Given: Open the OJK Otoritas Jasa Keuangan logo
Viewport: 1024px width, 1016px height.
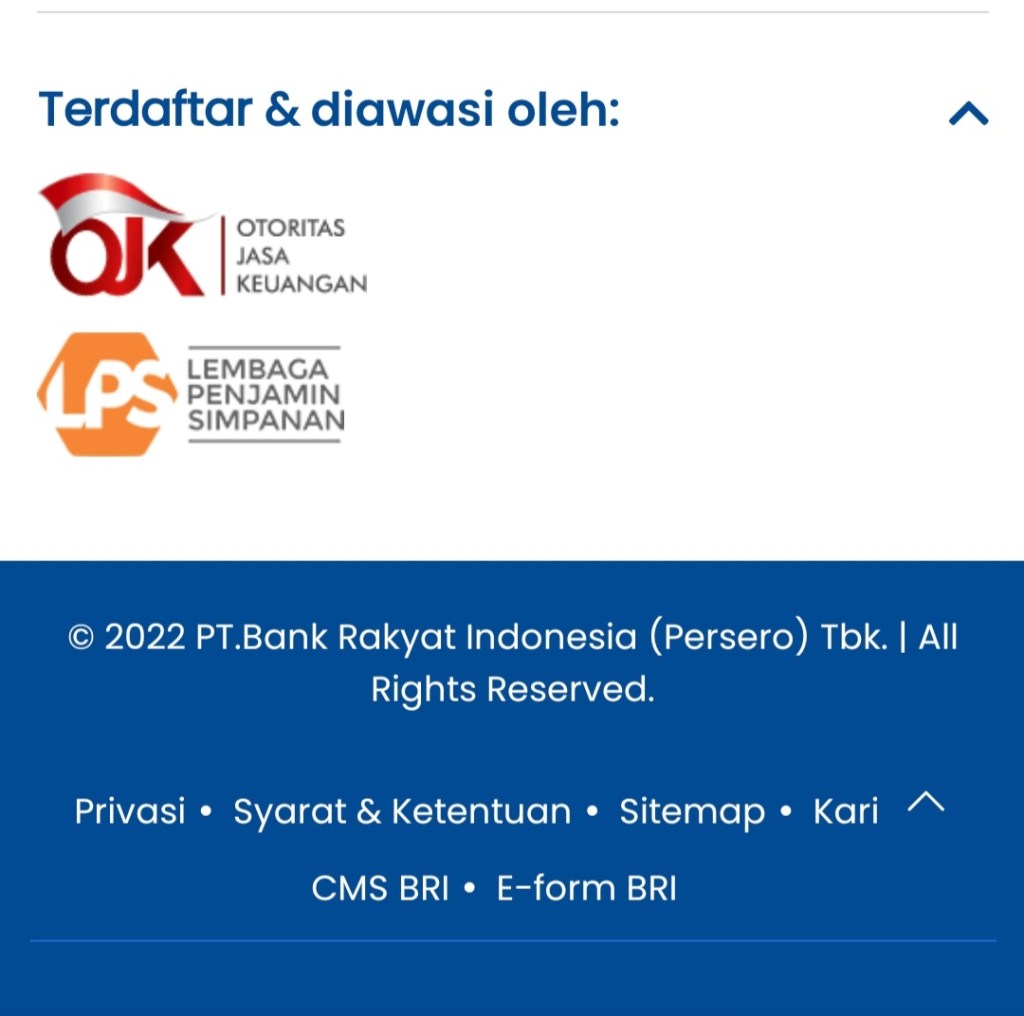Looking at the screenshot, I should pyautogui.click(x=203, y=238).
